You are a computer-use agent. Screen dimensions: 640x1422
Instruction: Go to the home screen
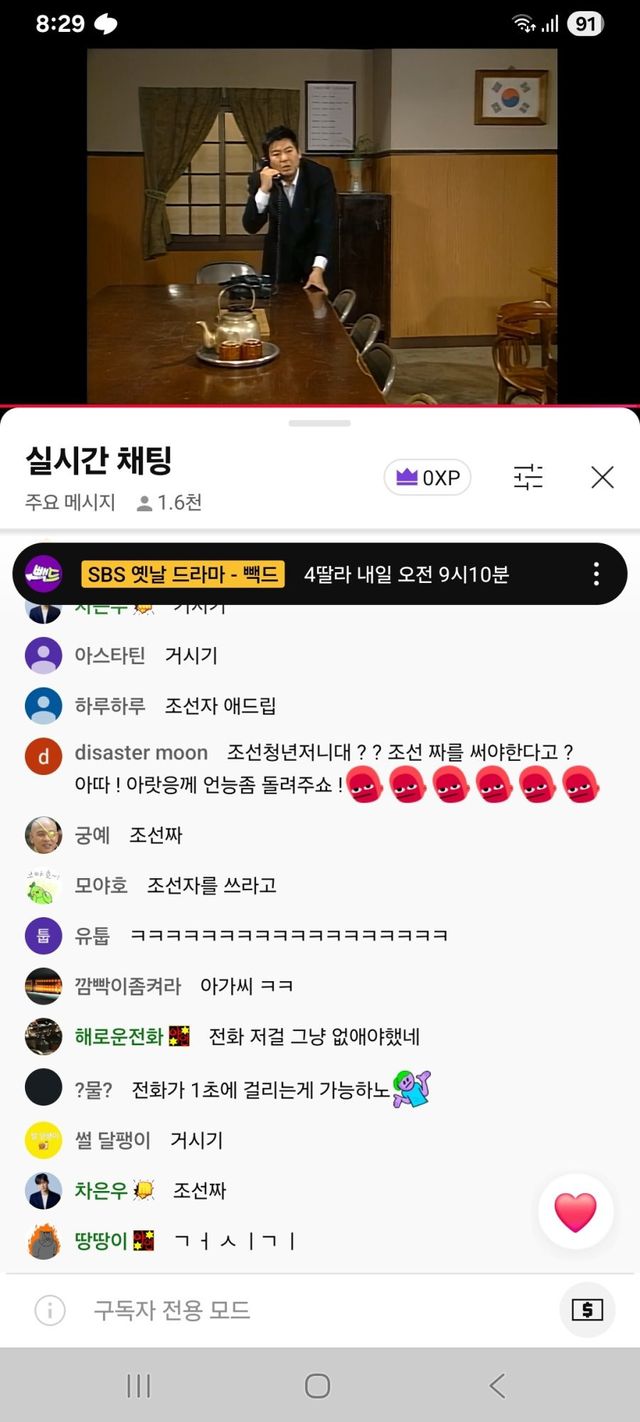318,1385
